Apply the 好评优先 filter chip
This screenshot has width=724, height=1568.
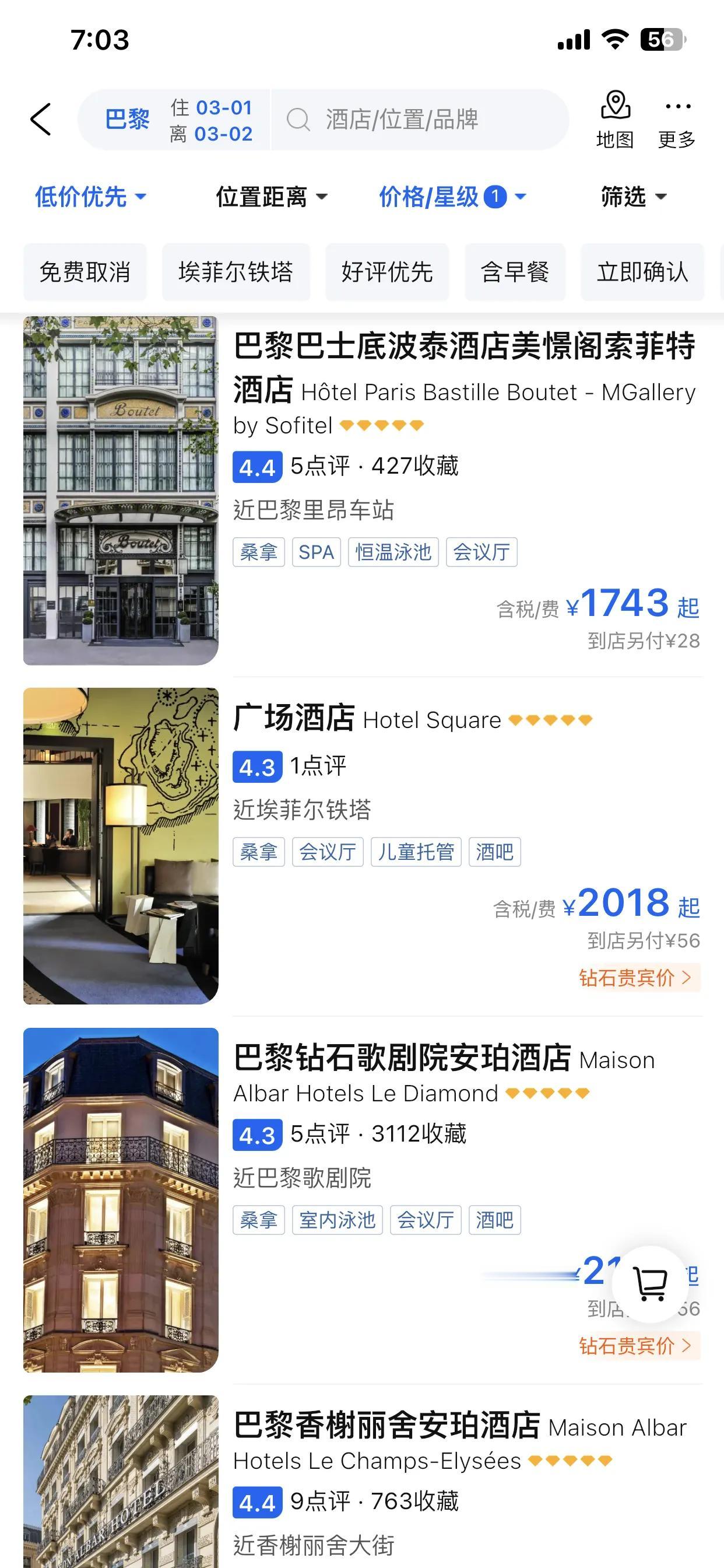(387, 272)
